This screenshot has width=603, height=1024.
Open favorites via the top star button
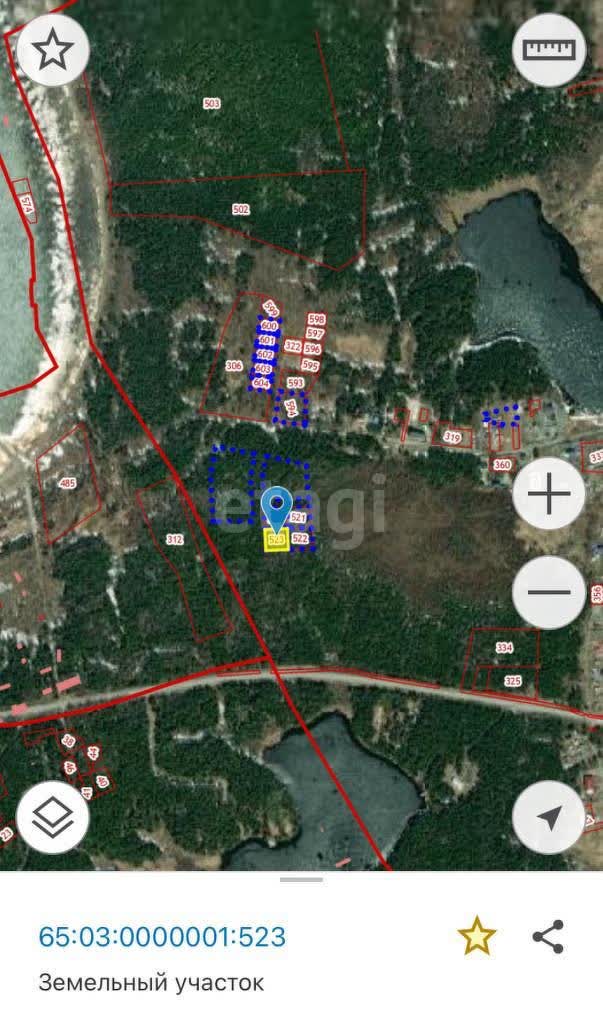(x=52, y=50)
